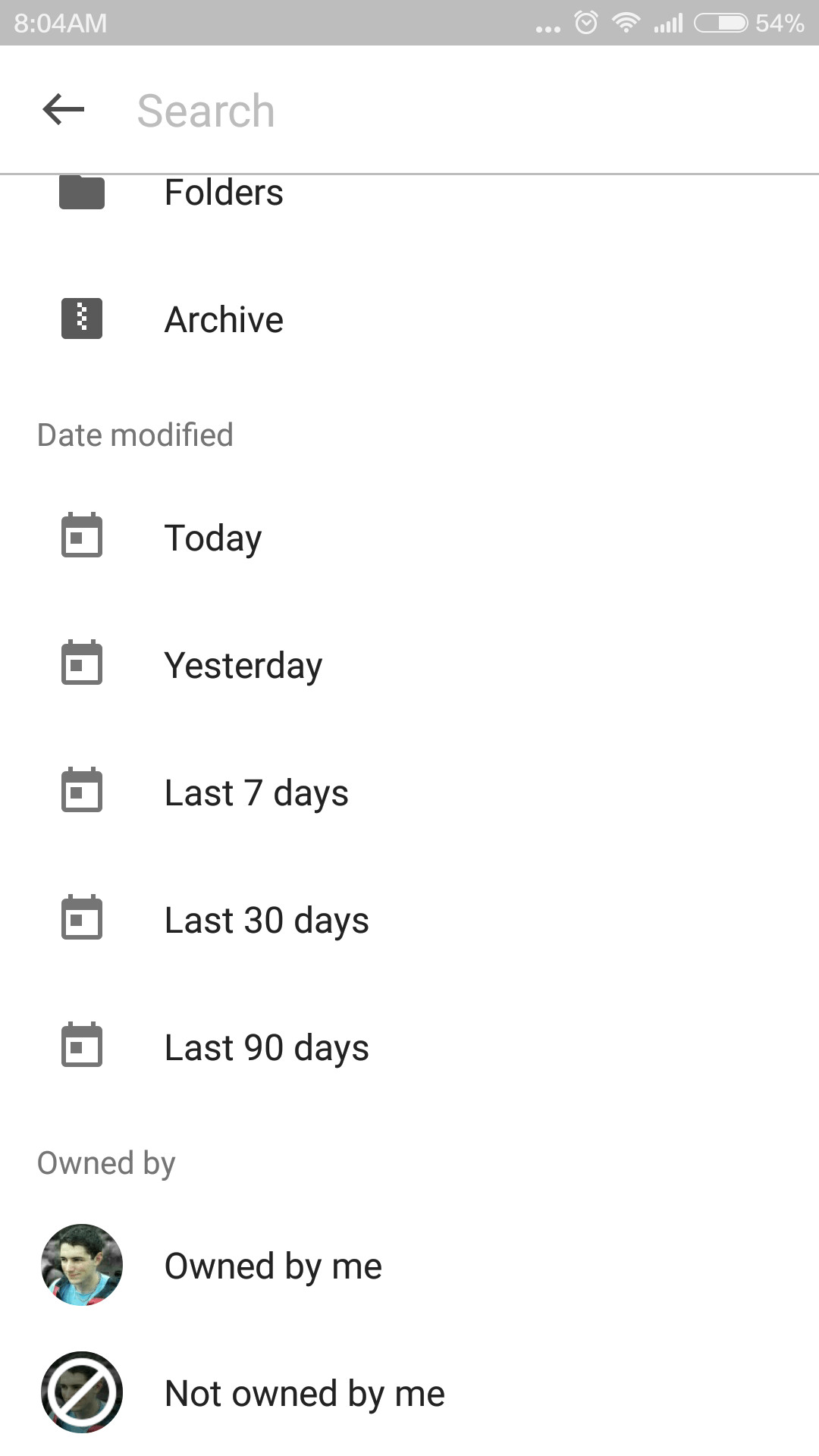Screen dimensions: 819x1456
Task: Apply the Last 90 days date filter
Action: point(409,1047)
